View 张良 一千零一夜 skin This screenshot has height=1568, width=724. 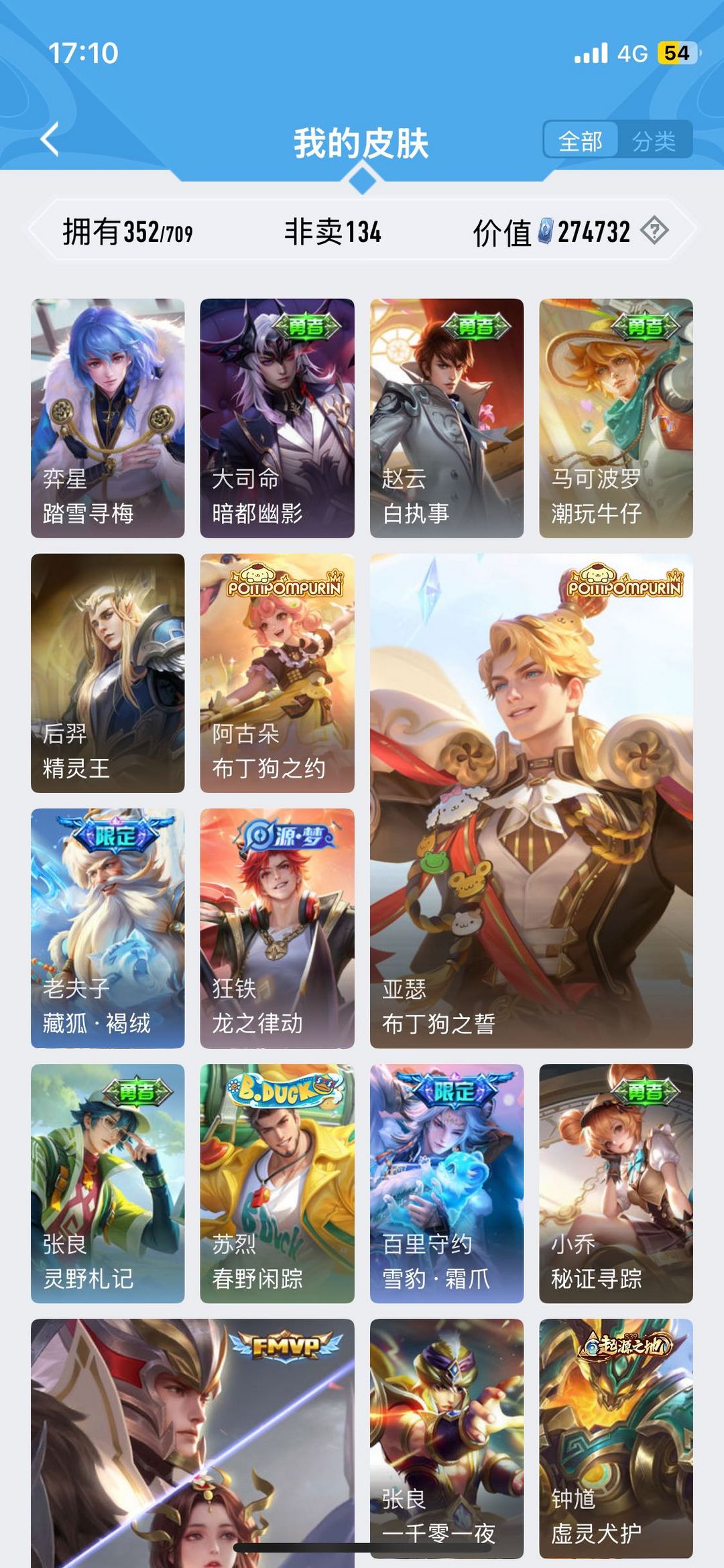[446, 1439]
